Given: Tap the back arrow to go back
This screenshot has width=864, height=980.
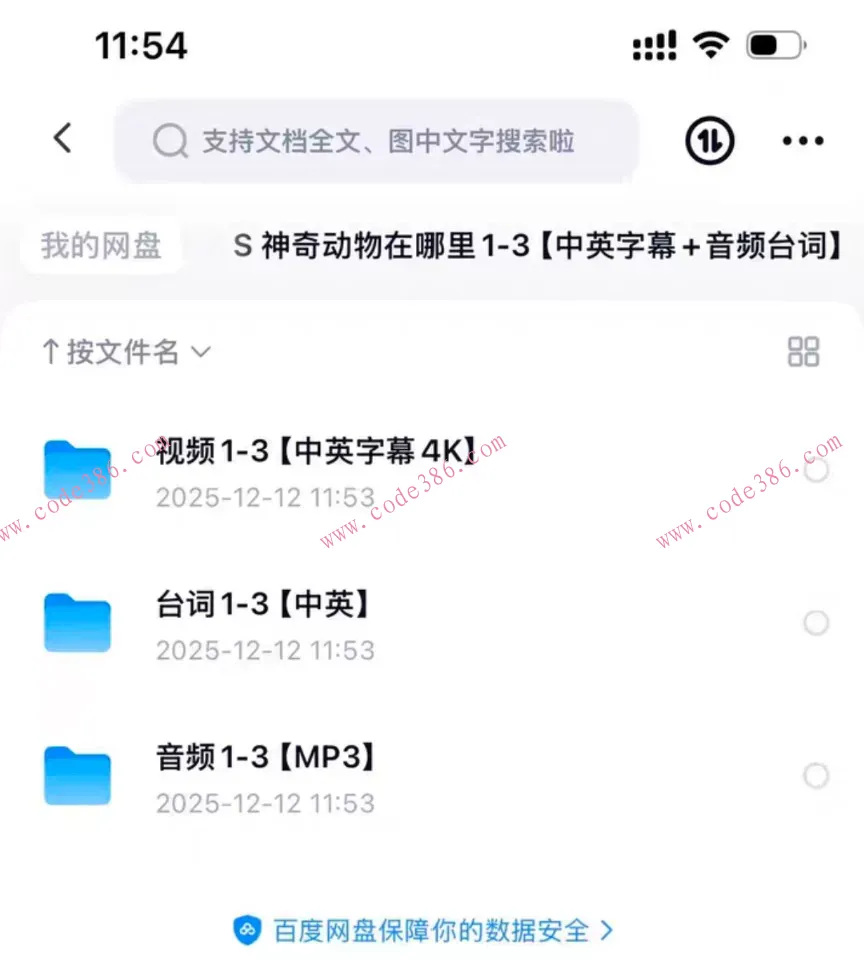Looking at the screenshot, I should pos(62,138).
